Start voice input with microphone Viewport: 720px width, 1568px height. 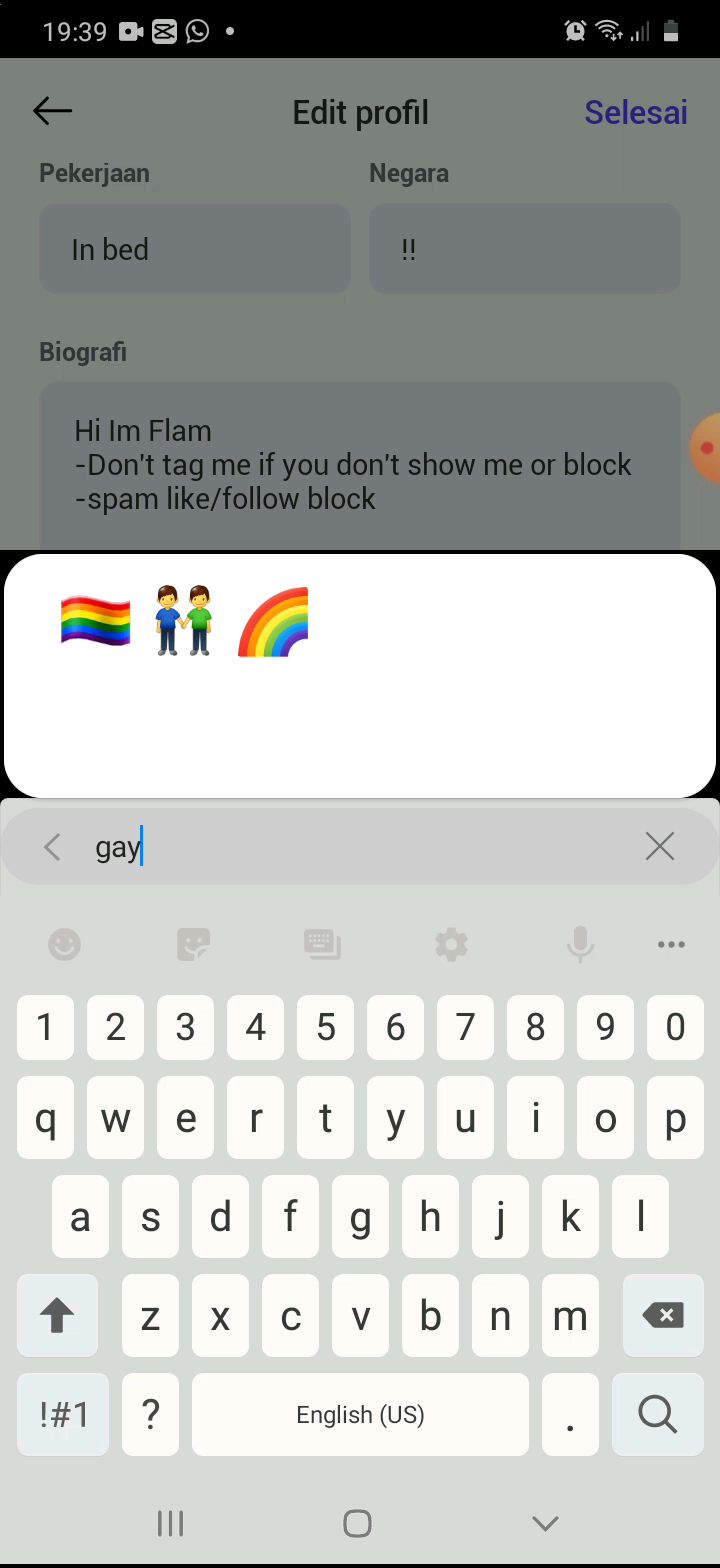click(x=580, y=944)
